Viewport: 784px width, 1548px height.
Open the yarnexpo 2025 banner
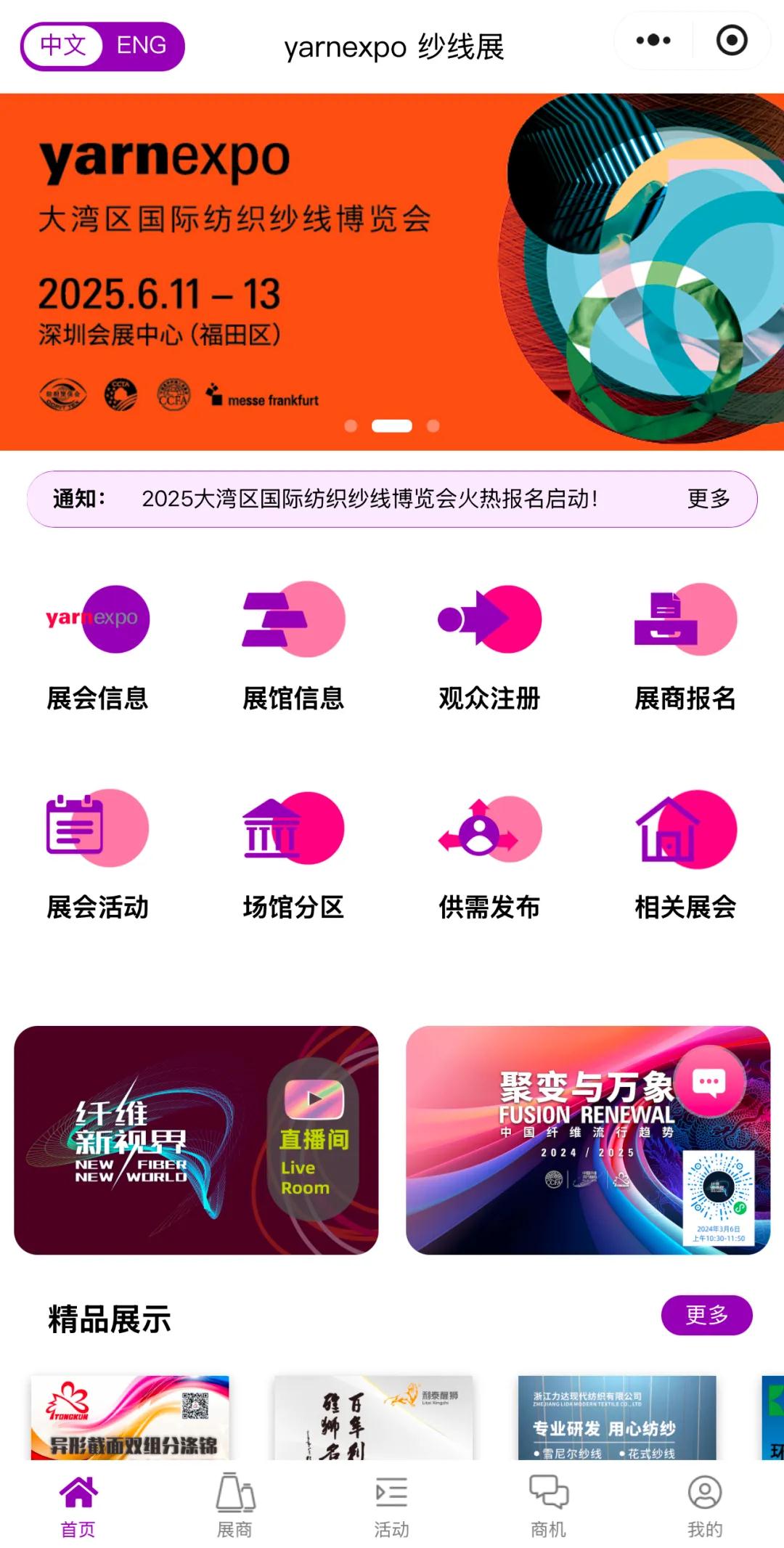392,272
